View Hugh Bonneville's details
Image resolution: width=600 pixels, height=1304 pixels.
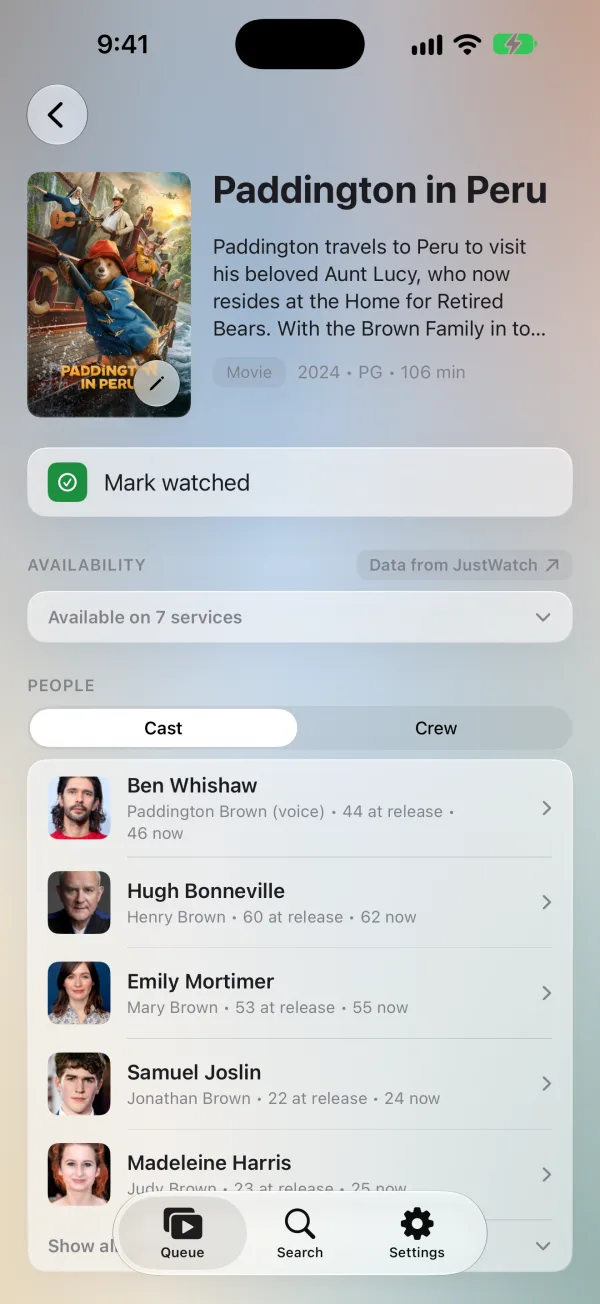(x=300, y=902)
